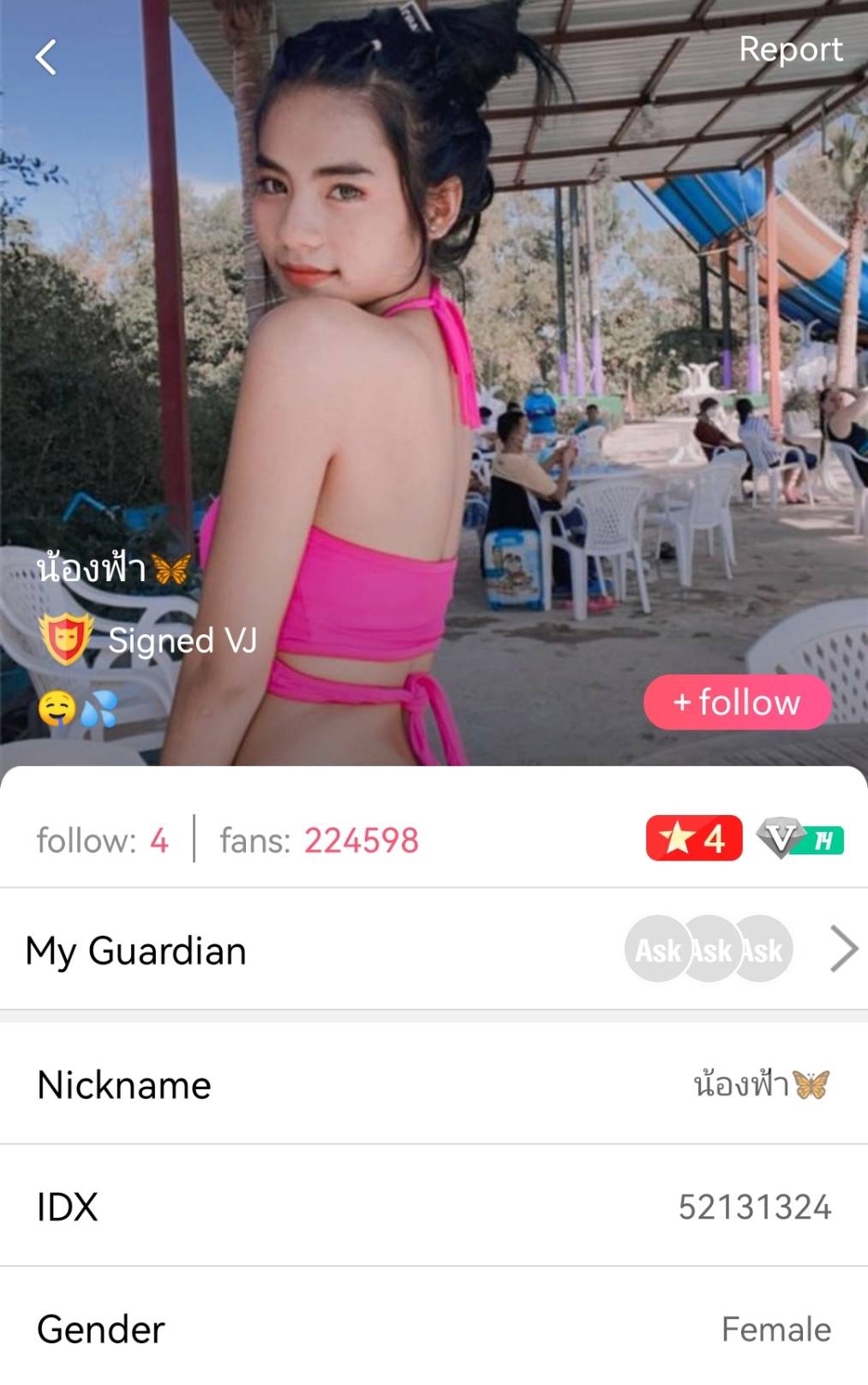Viewport: 868px width, 1385px height.
Task: Open the following count list
Action: [x=103, y=840]
